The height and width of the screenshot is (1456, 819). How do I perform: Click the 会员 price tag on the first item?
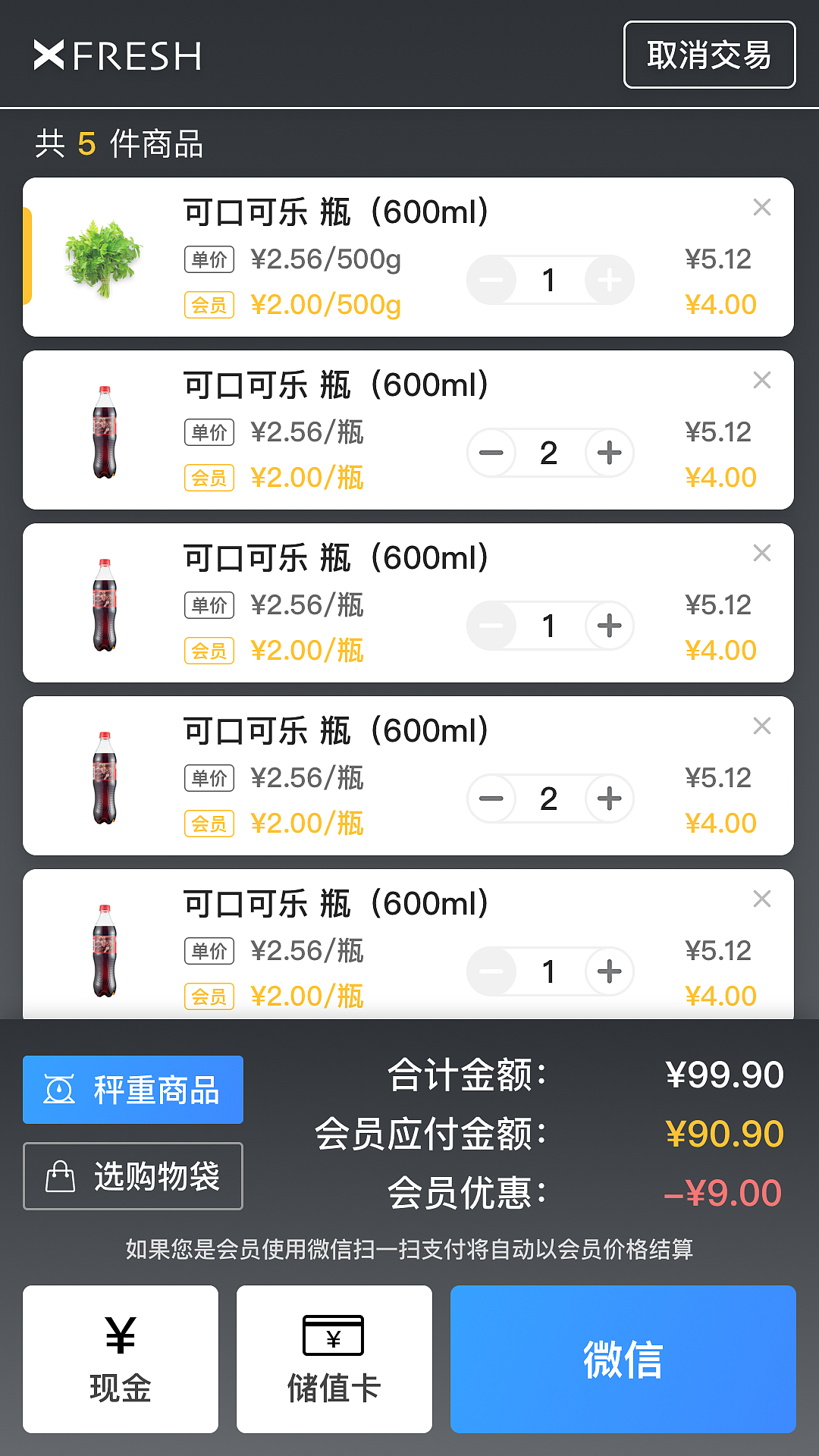click(209, 305)
